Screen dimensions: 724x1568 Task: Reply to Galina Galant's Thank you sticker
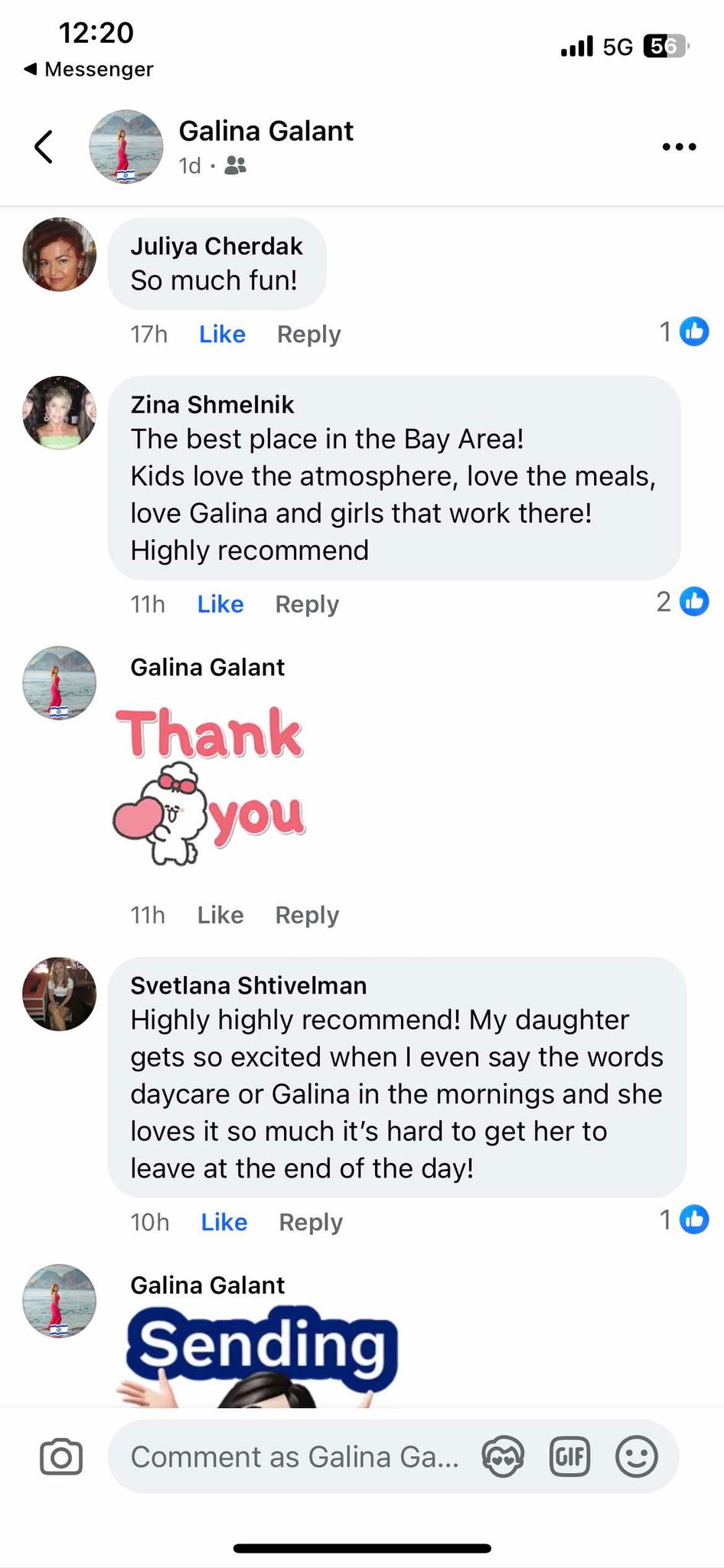307,915
